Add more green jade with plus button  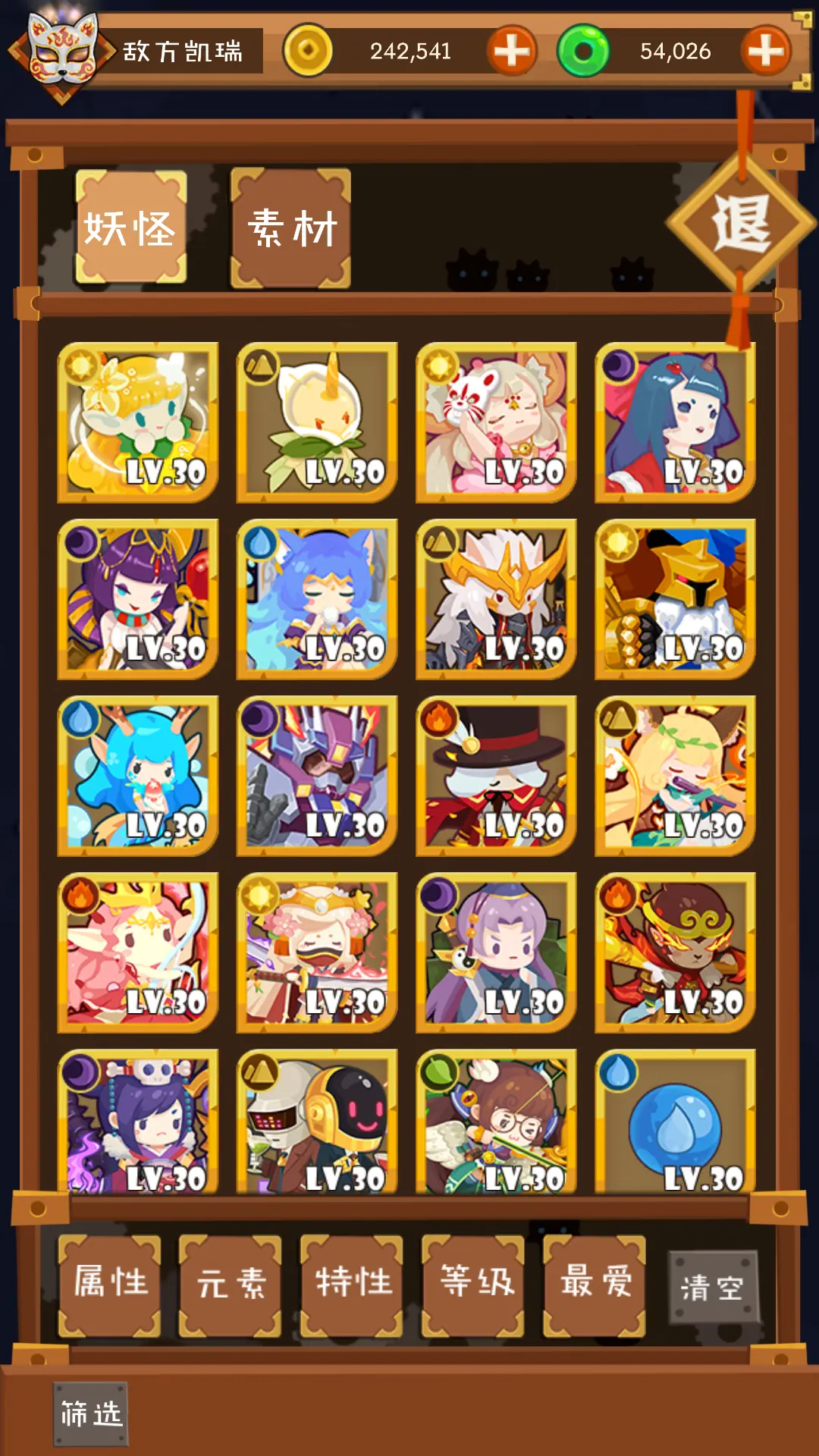765,52
